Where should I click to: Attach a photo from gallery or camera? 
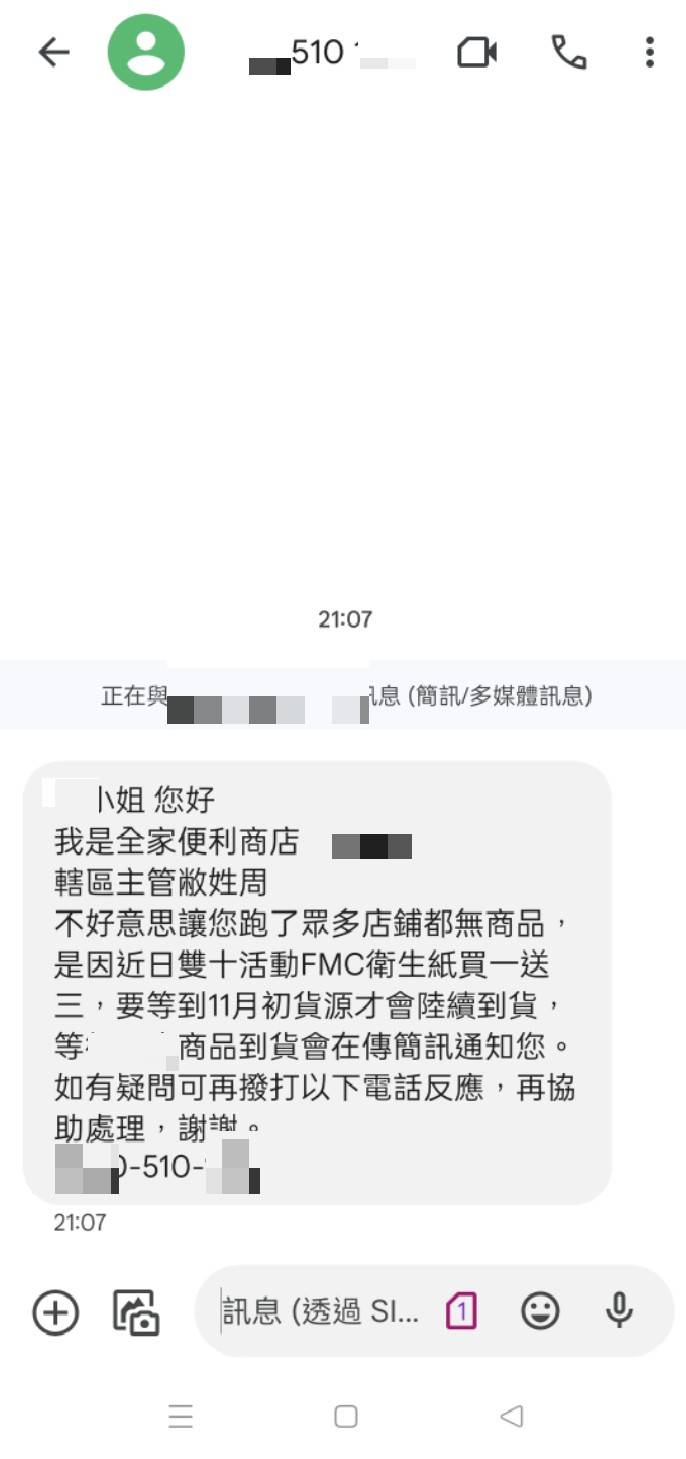point(136,1312)
